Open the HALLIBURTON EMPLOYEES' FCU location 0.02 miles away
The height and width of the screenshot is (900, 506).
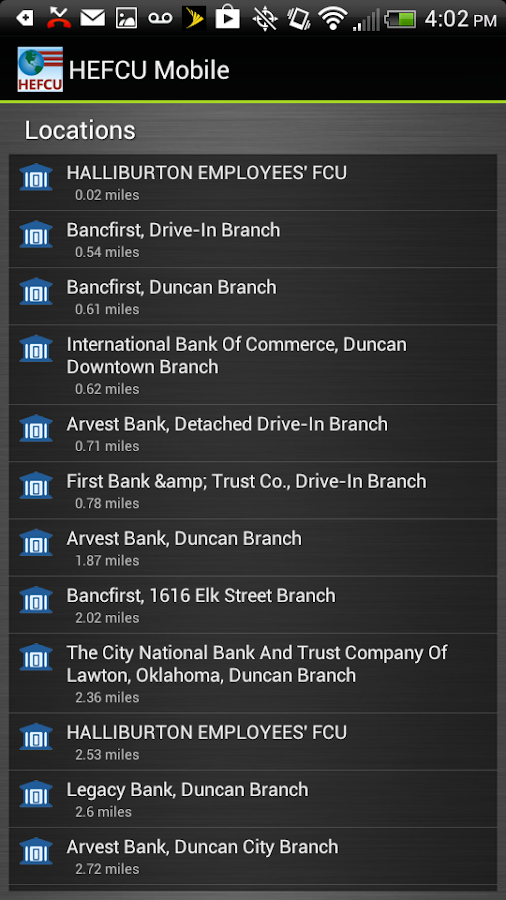pyautogui.click(x=253, y=182)
